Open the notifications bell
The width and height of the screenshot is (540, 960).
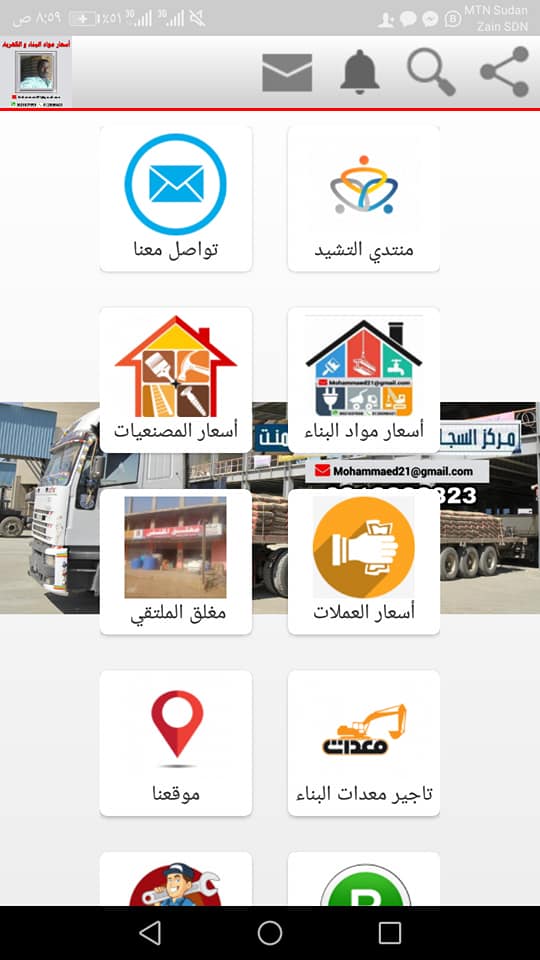361,72
